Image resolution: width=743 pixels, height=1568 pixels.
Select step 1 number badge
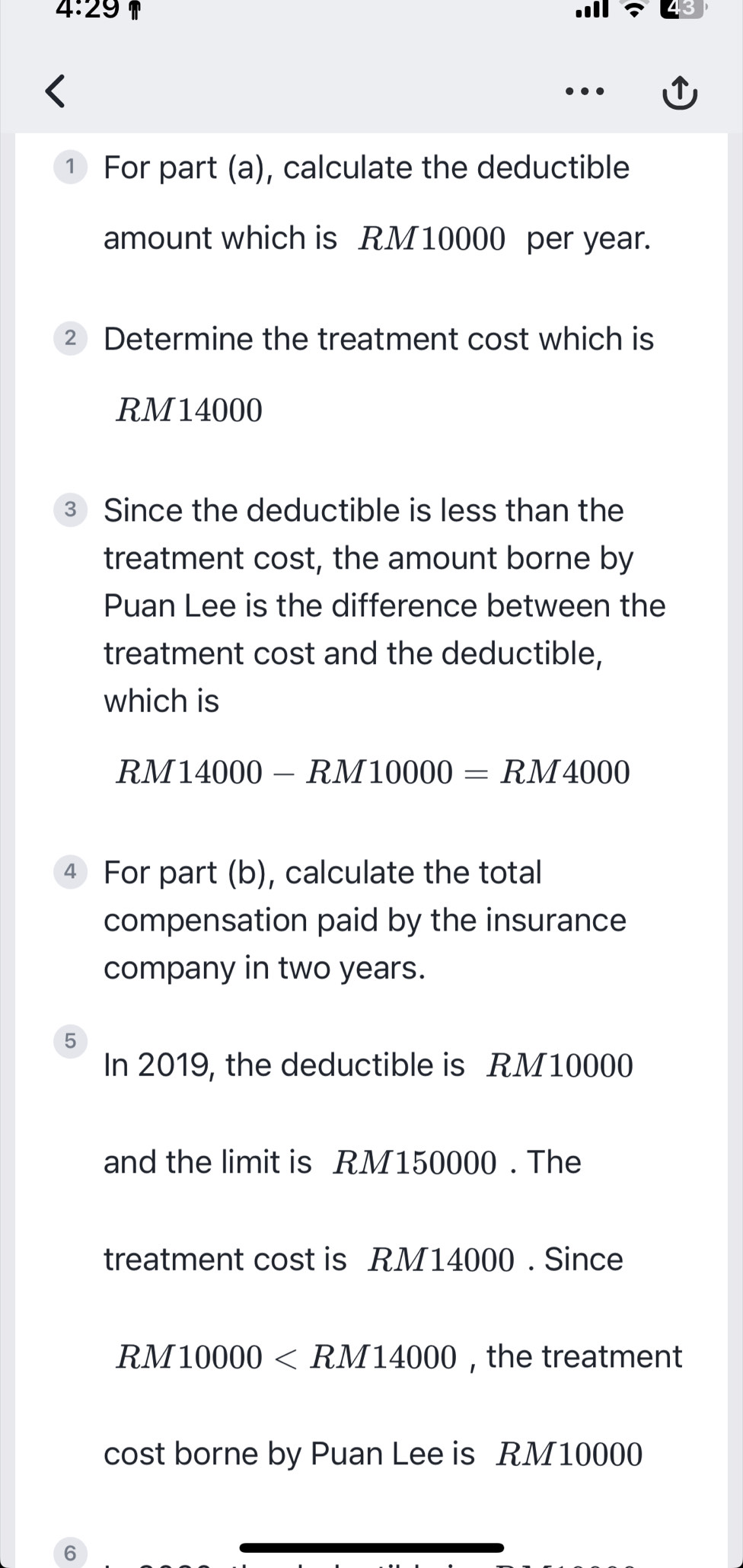(70, 168)
